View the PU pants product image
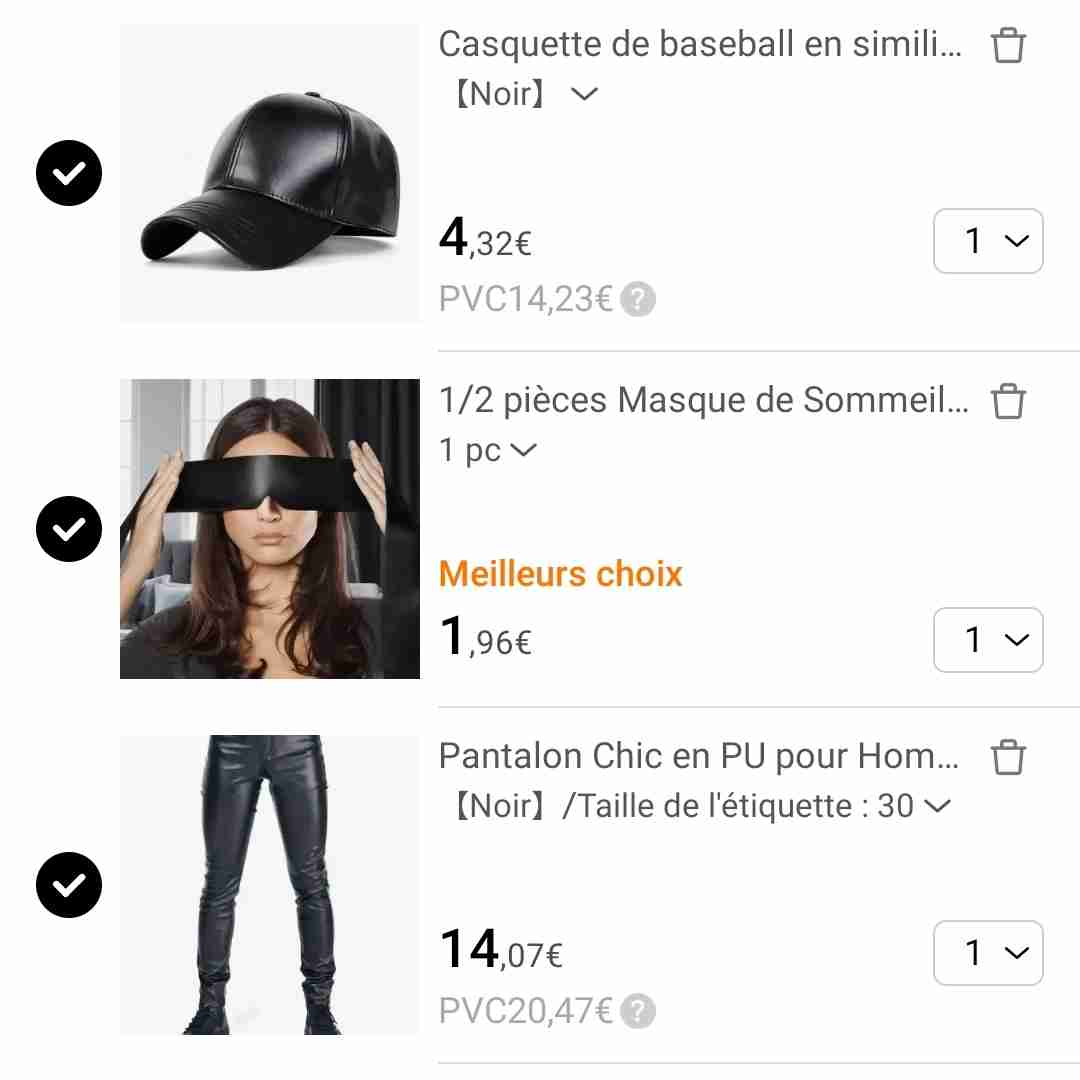 [x=269, y=885]
